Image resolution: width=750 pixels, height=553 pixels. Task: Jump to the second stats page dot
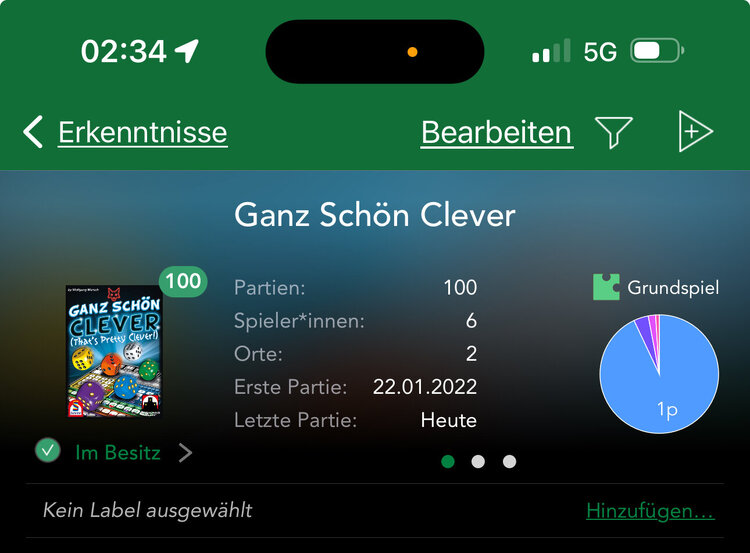click(x=478, y=461)
